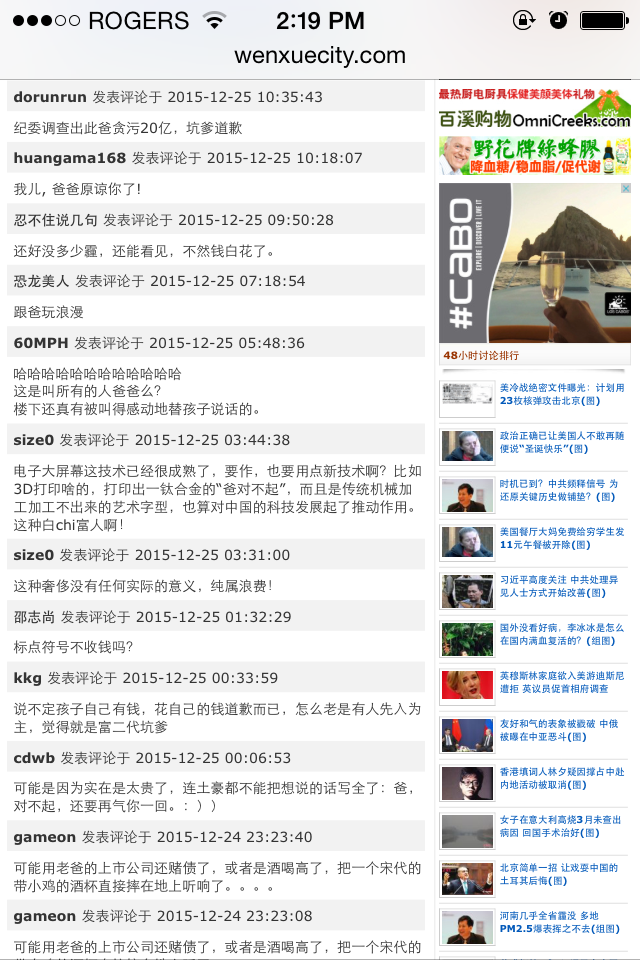Tap the wenxuecity.com address bar
Viewport: 640px width, 960px height.
coord(320,56)
